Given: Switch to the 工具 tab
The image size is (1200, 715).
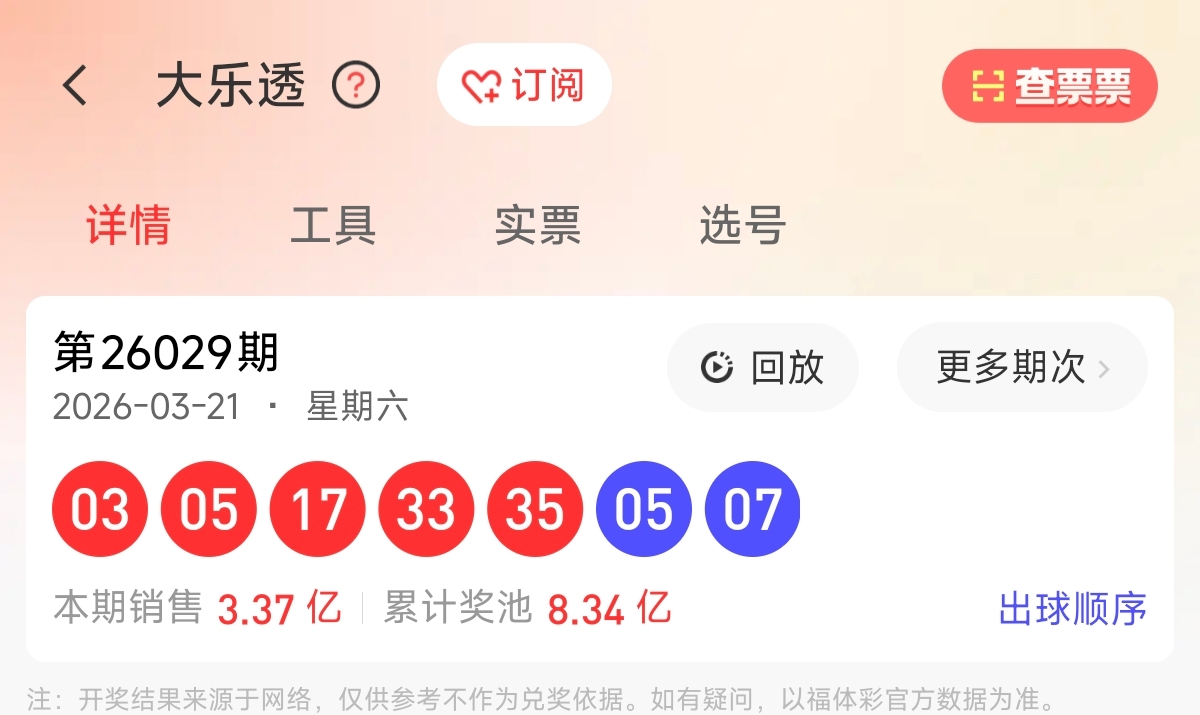Looking at the screenshot, I should 333,226.
